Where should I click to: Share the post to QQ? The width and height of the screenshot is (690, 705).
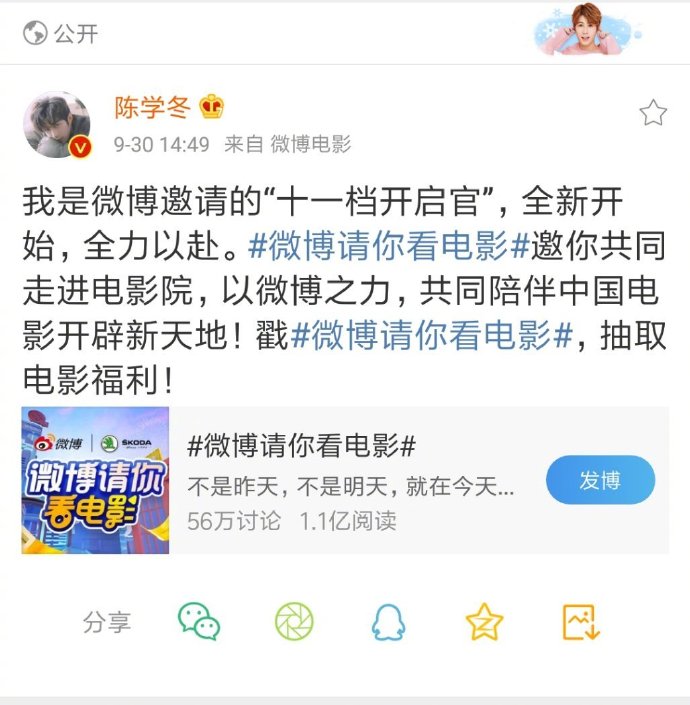tap(388, 622)
